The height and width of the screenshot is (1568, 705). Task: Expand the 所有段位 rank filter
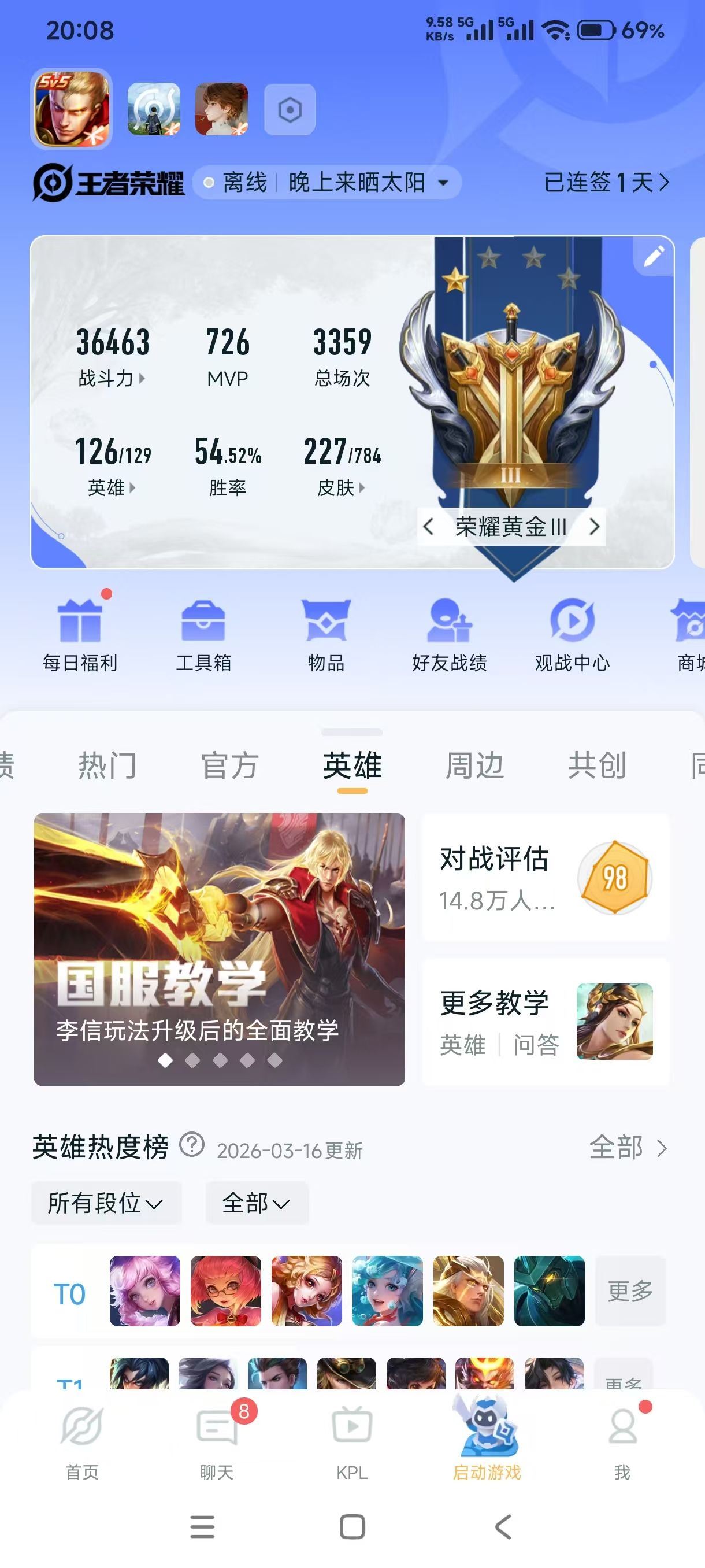106,1203
